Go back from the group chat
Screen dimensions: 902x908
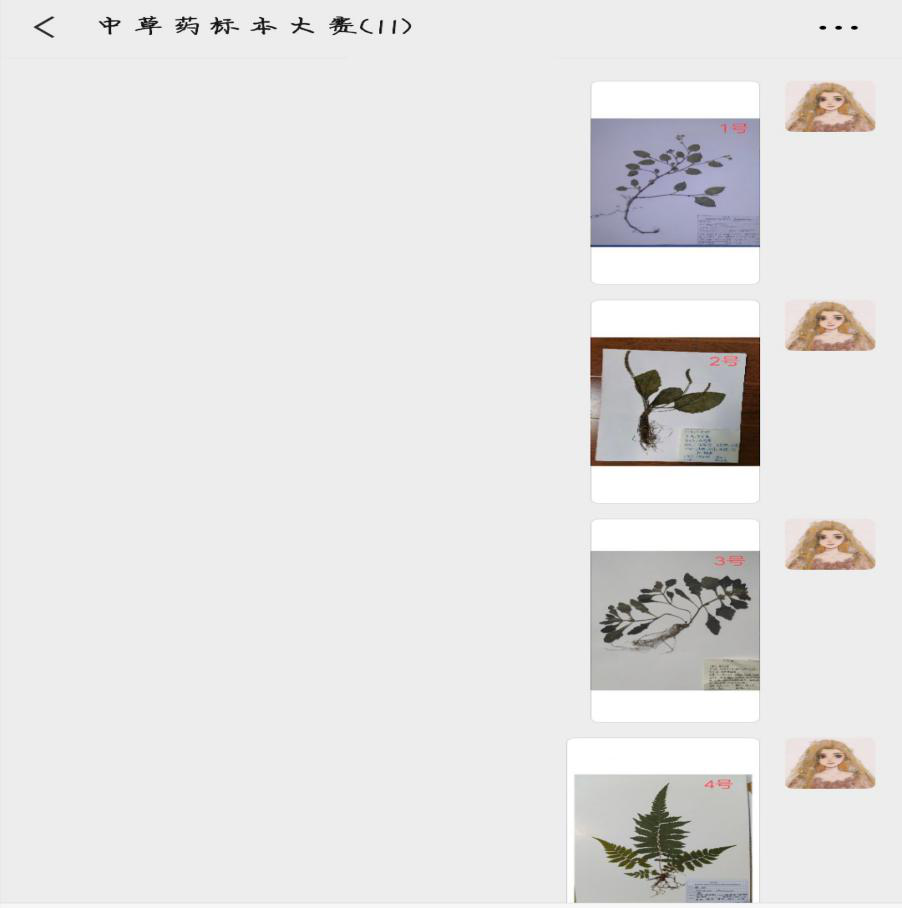tap(43, 27)
